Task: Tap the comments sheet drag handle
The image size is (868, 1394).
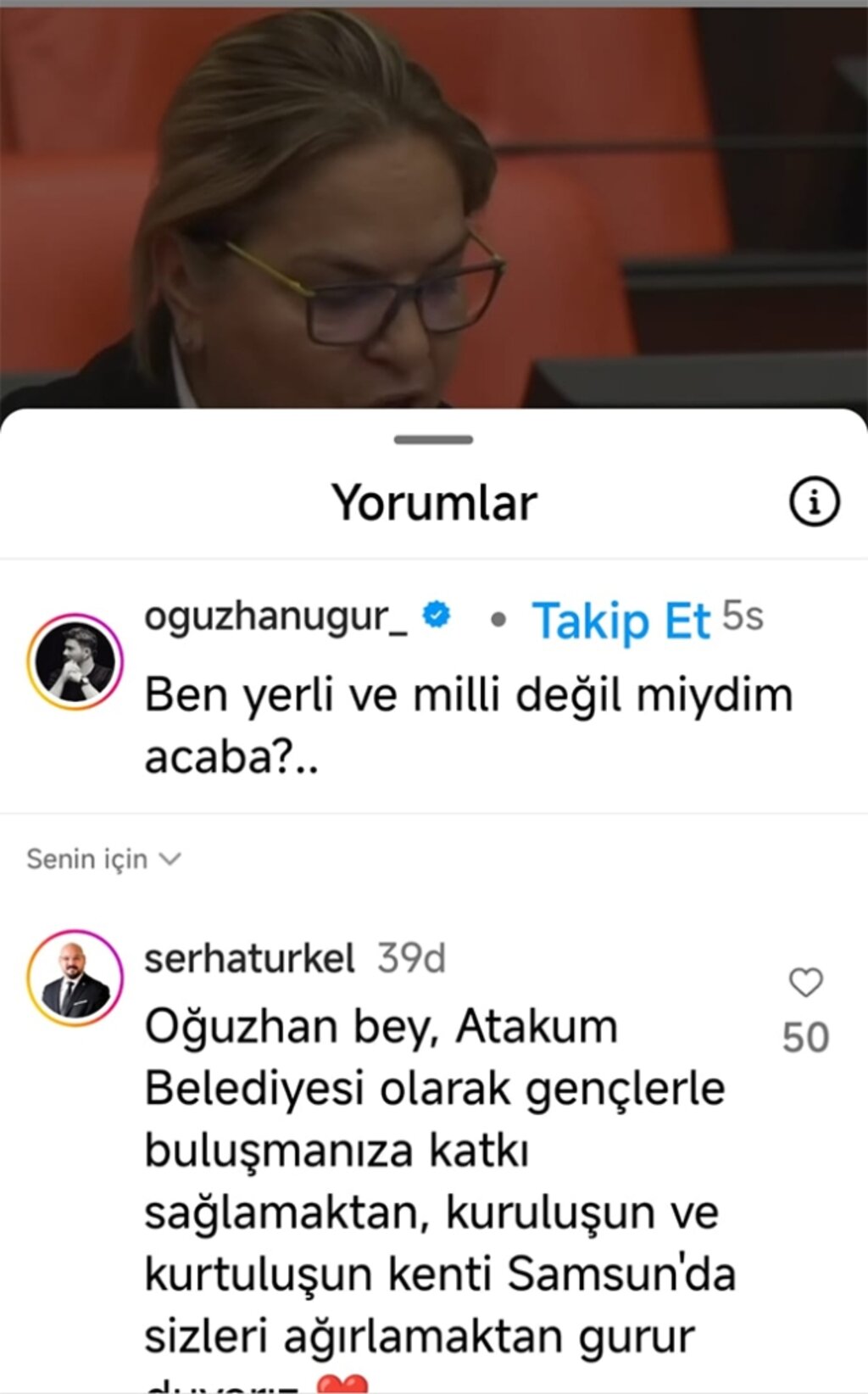Action: click(x=433, y=439)
